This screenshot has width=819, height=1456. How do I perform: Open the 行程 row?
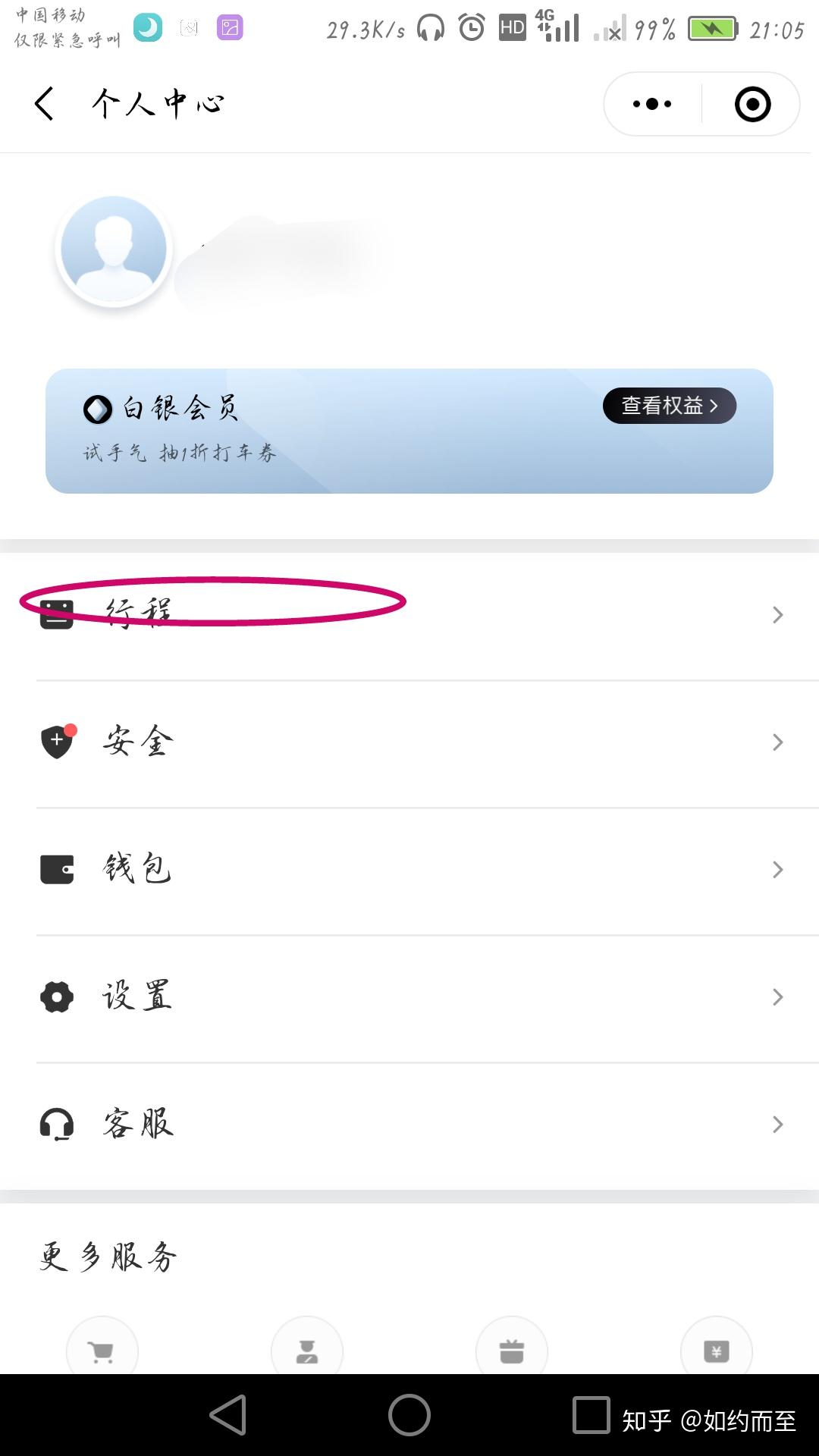pyautogui.click(x=409, y=614)
